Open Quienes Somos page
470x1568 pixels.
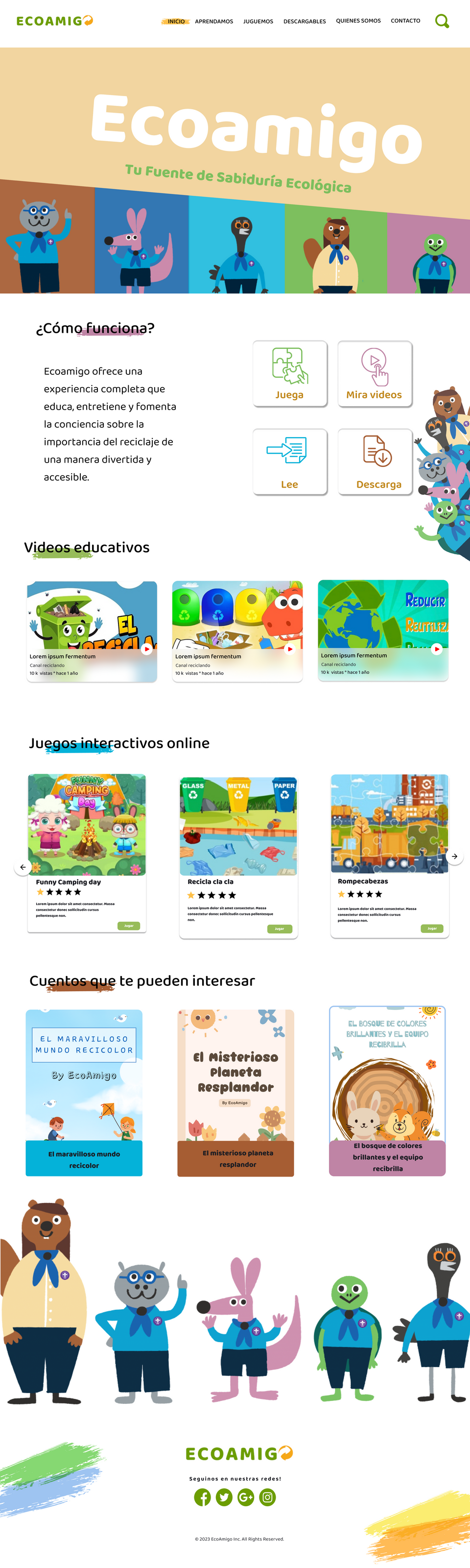coord(358,21)
